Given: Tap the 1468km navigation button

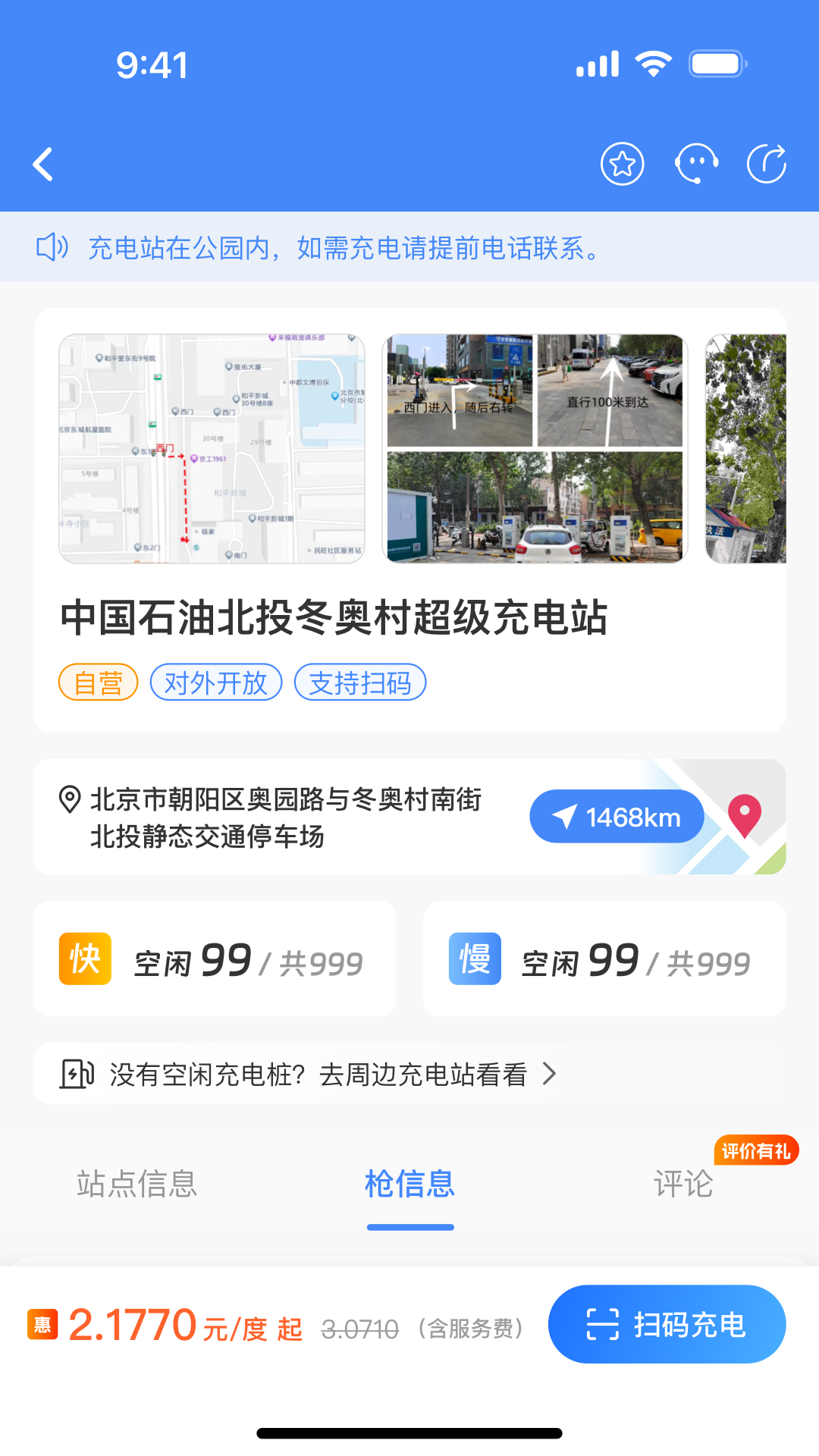Looking at the screenshot, I should pyautogui.click(x=617, y=817).
